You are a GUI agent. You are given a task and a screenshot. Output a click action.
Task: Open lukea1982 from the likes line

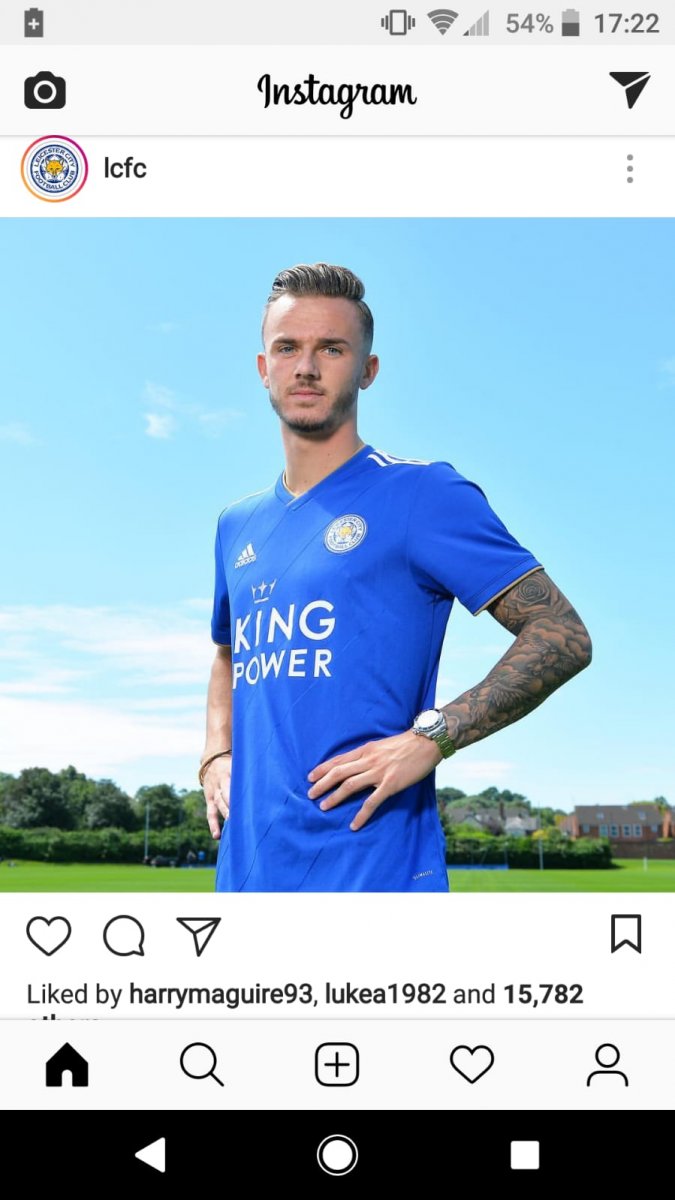385,994
